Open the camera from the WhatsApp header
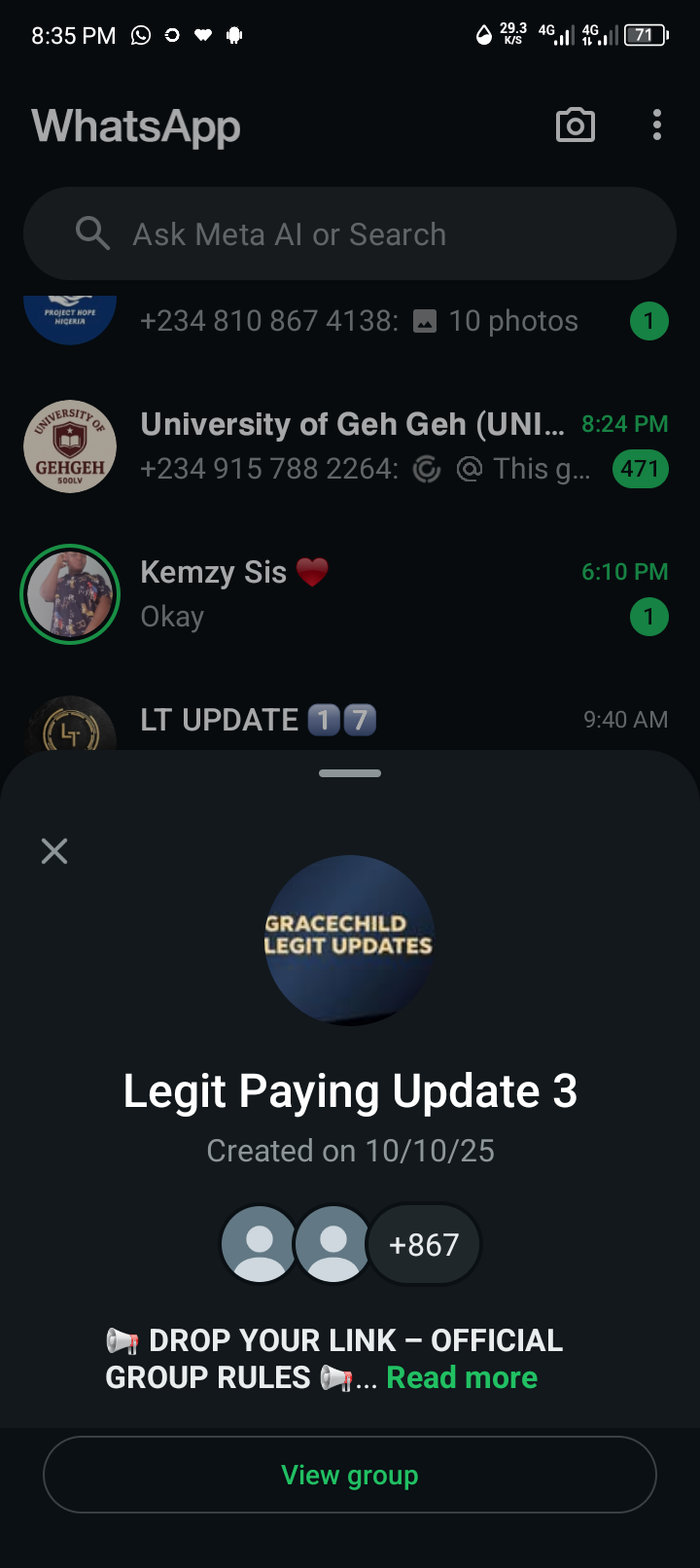The width and height of the screenshot is (700, 1568). tap(575, 125)
